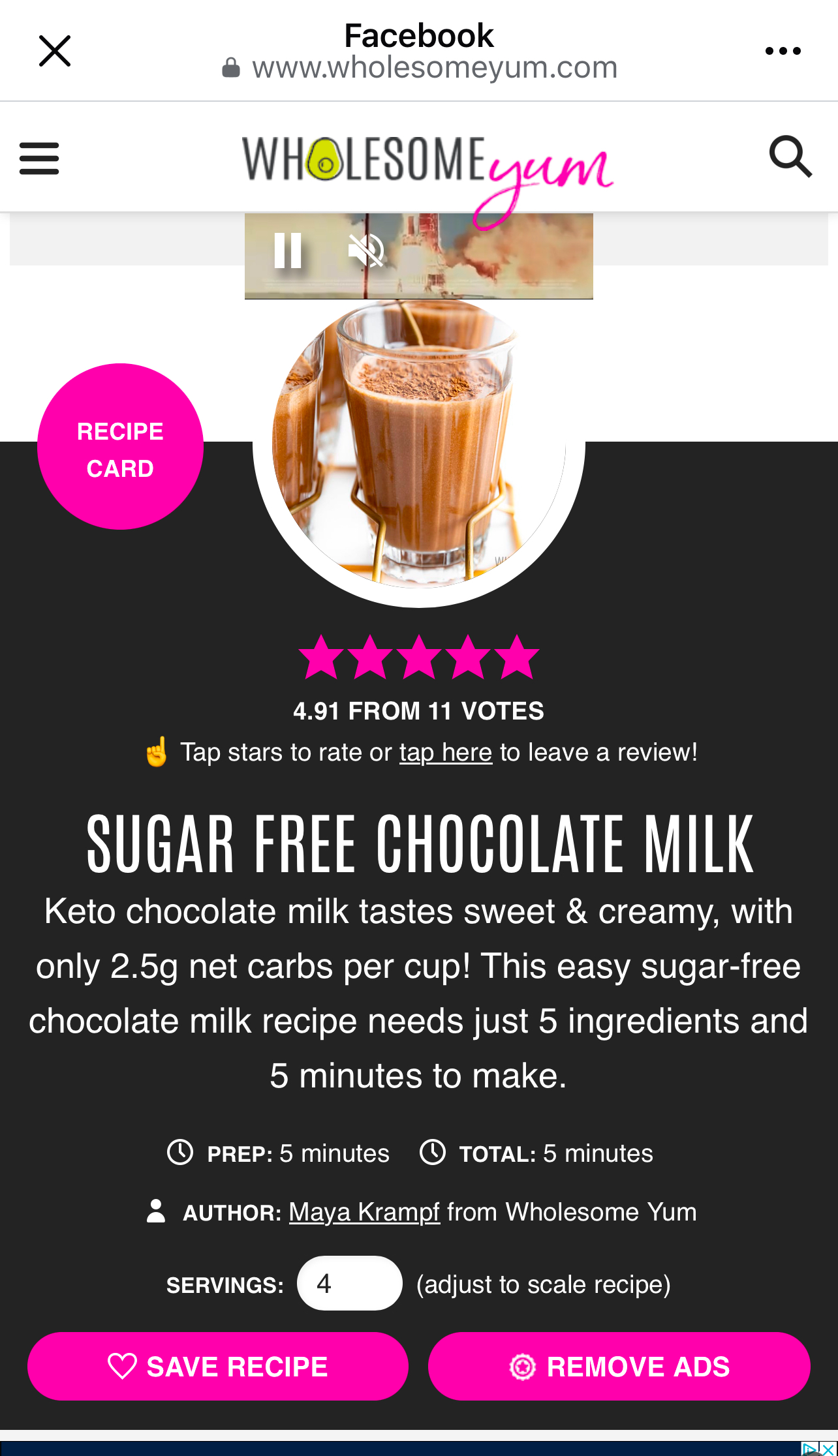This screenshot has height=1456, width=838.
Task: Follow the 'tap here' review link
Action: 446,752
